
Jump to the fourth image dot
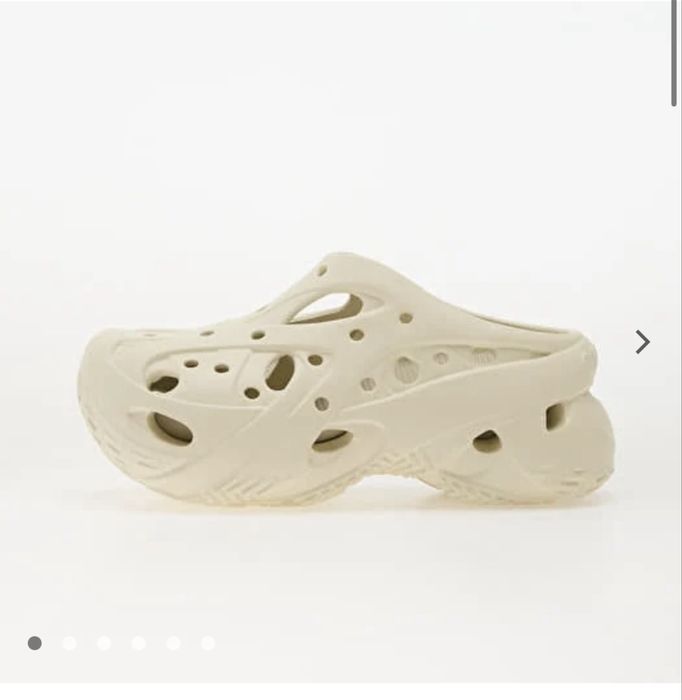coord(139,643)
